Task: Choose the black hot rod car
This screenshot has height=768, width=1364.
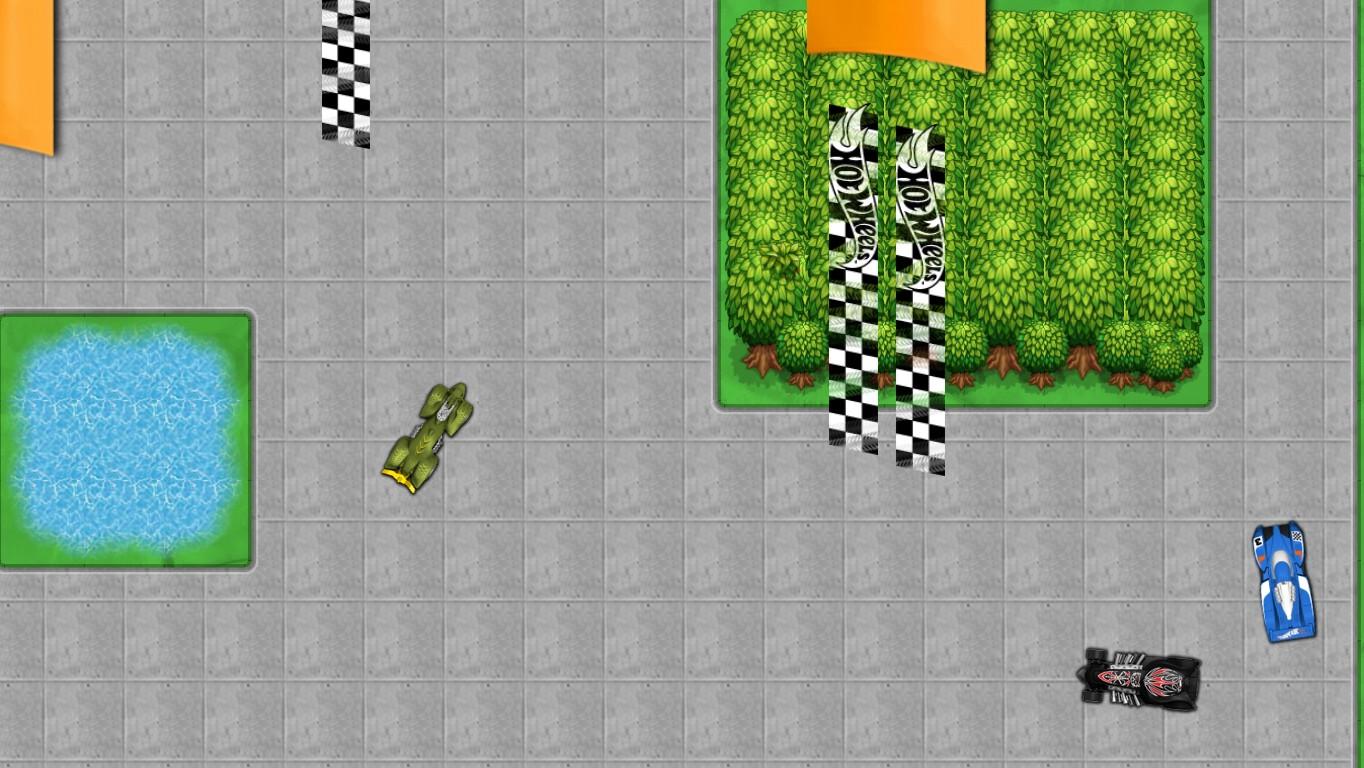Action: [1140, 680]
